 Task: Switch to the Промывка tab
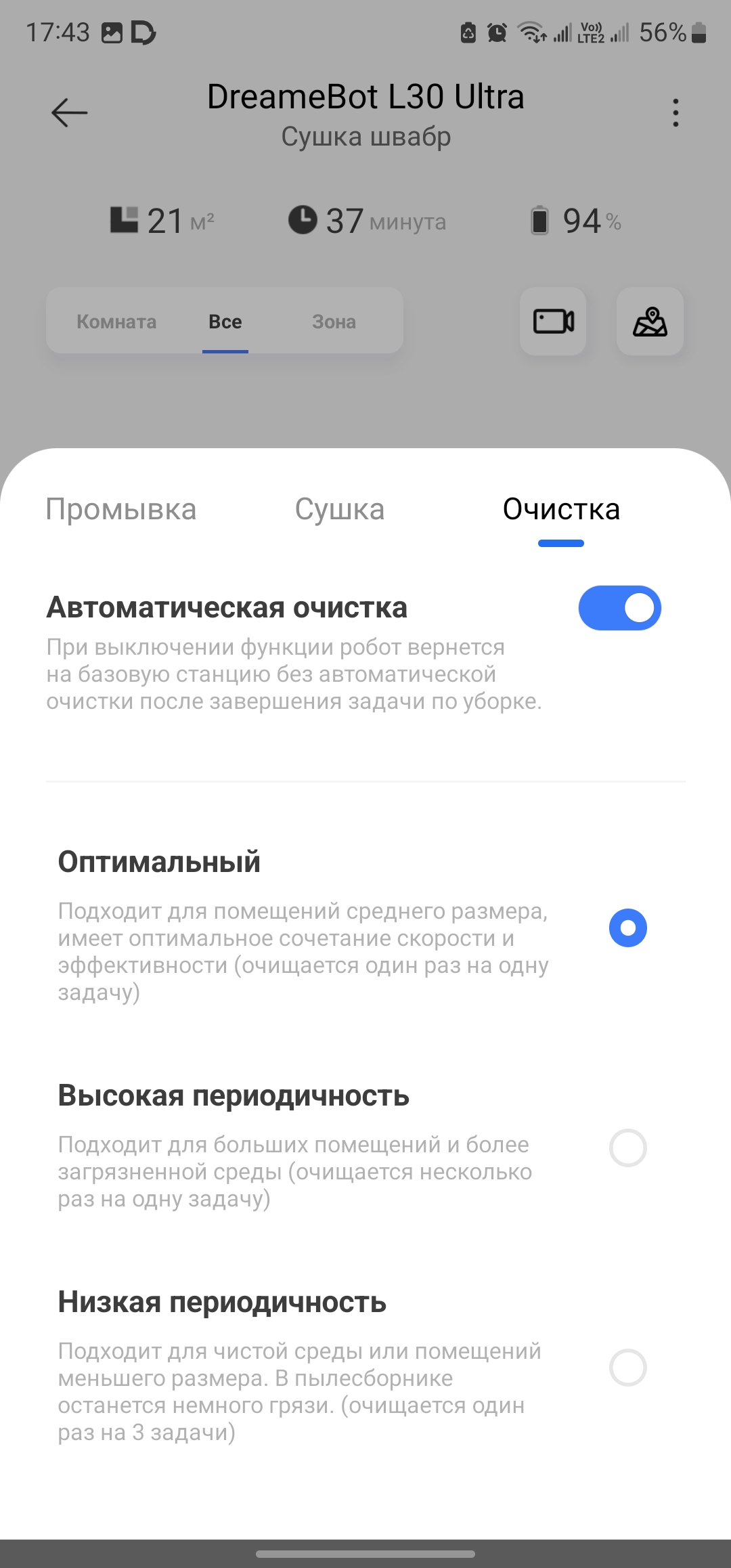click(x=121, y=510)
